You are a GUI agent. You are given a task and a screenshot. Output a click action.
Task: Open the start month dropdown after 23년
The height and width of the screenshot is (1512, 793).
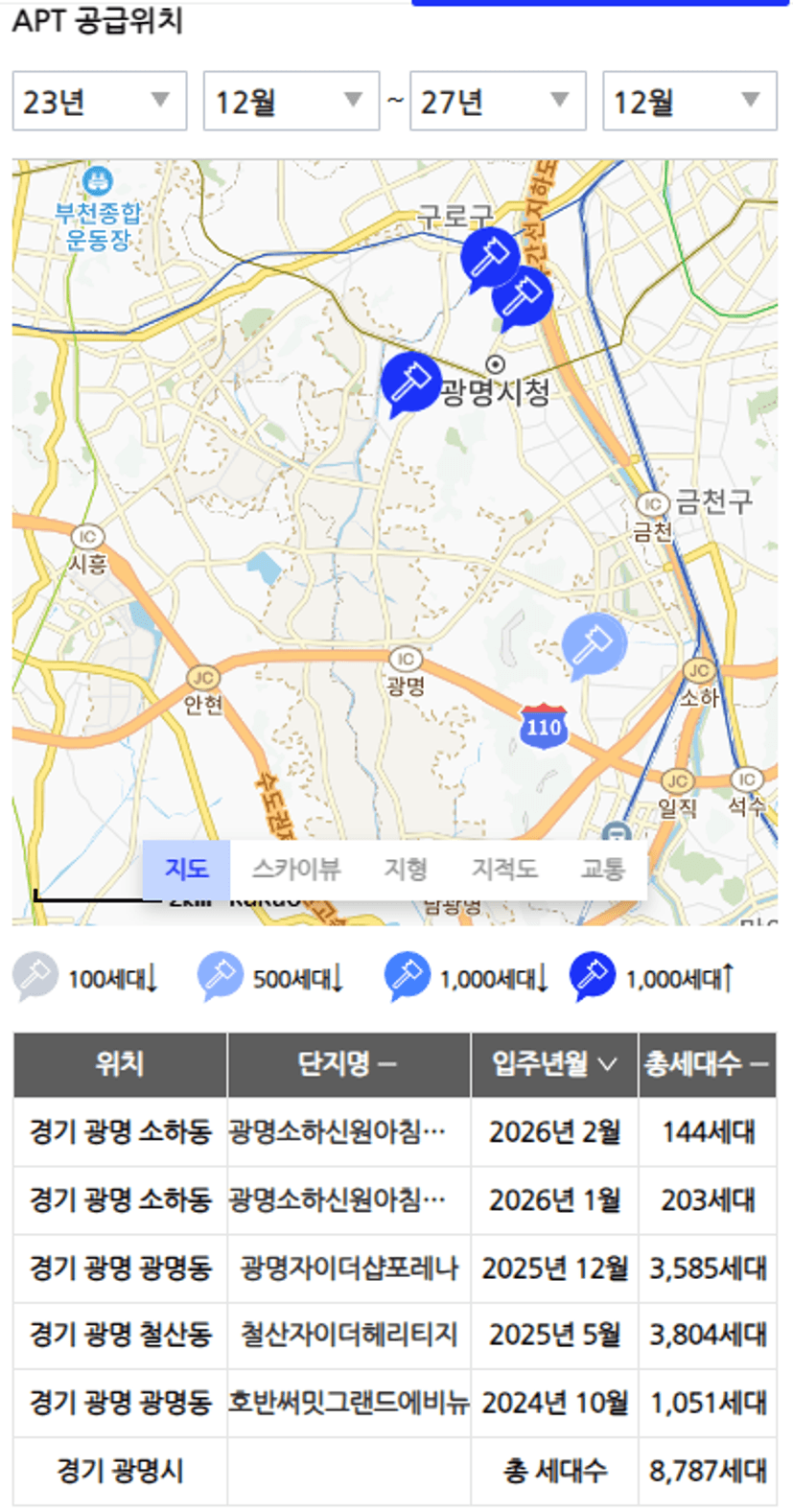[x=291, y=101]
